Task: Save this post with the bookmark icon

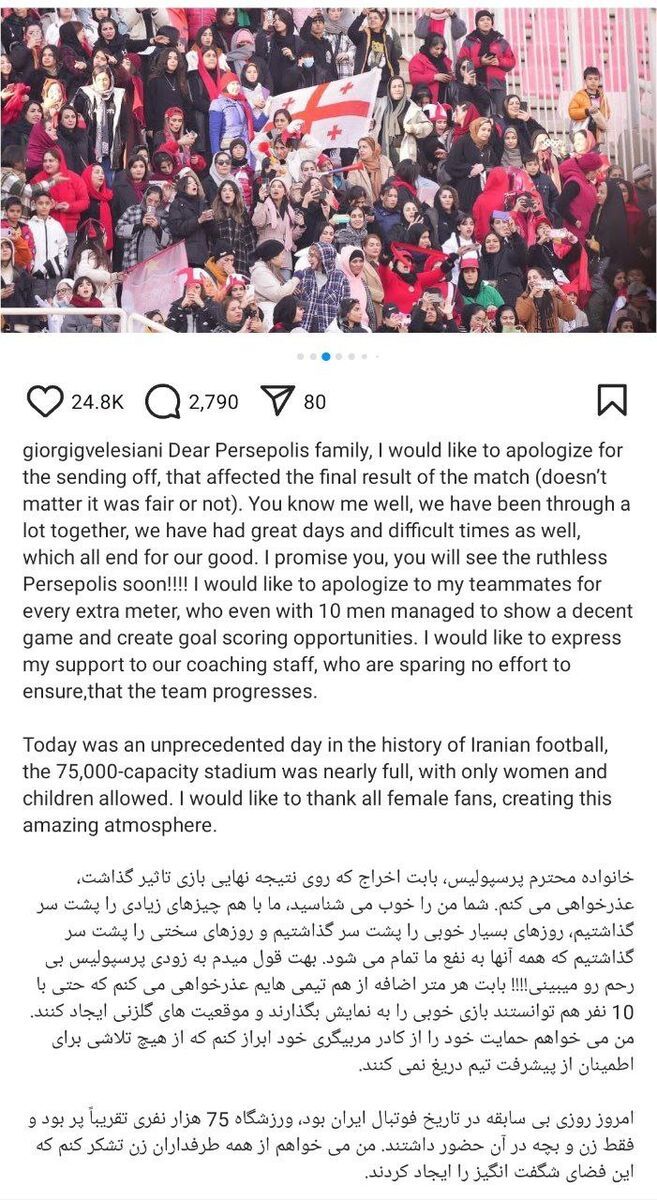Action: [x=611, y=400]
